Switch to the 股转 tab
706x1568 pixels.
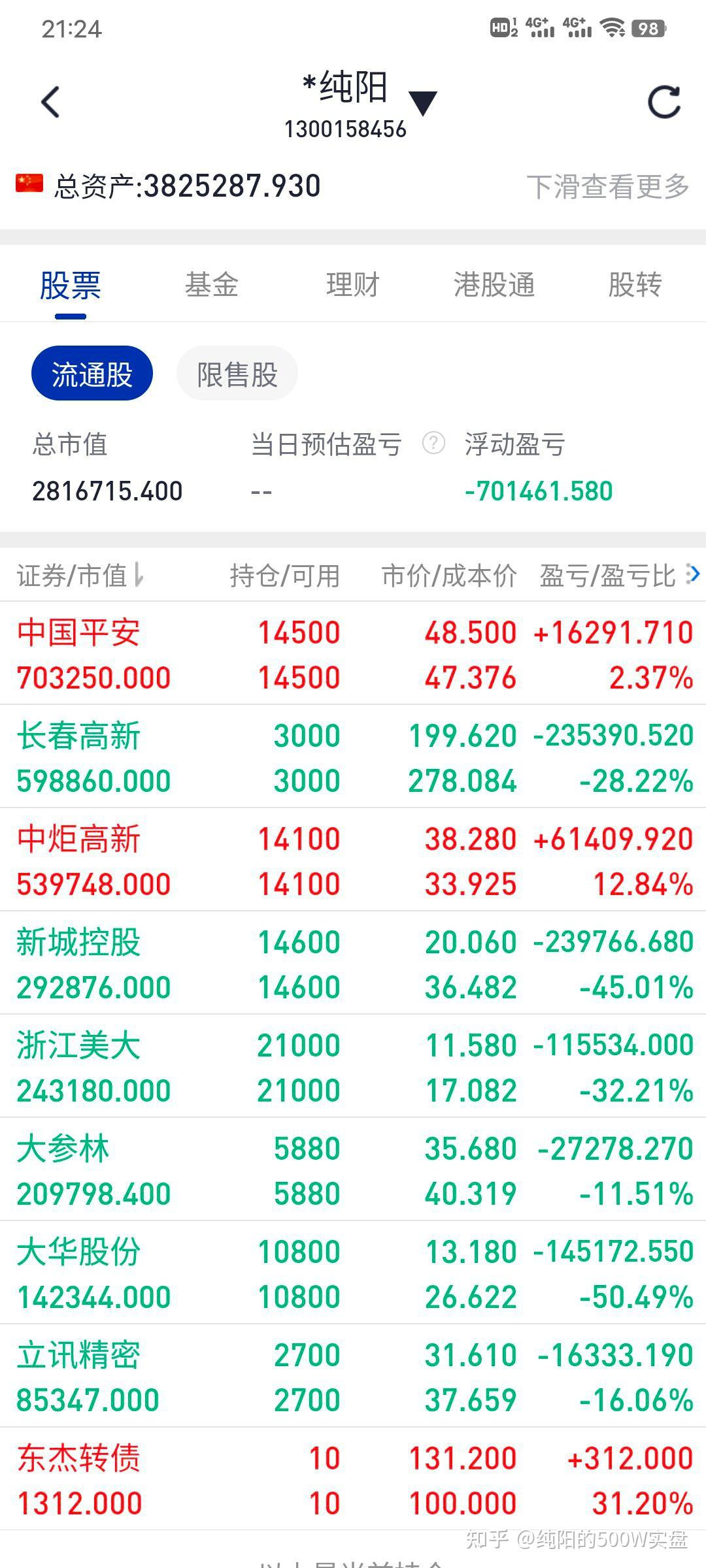(635, 285)
